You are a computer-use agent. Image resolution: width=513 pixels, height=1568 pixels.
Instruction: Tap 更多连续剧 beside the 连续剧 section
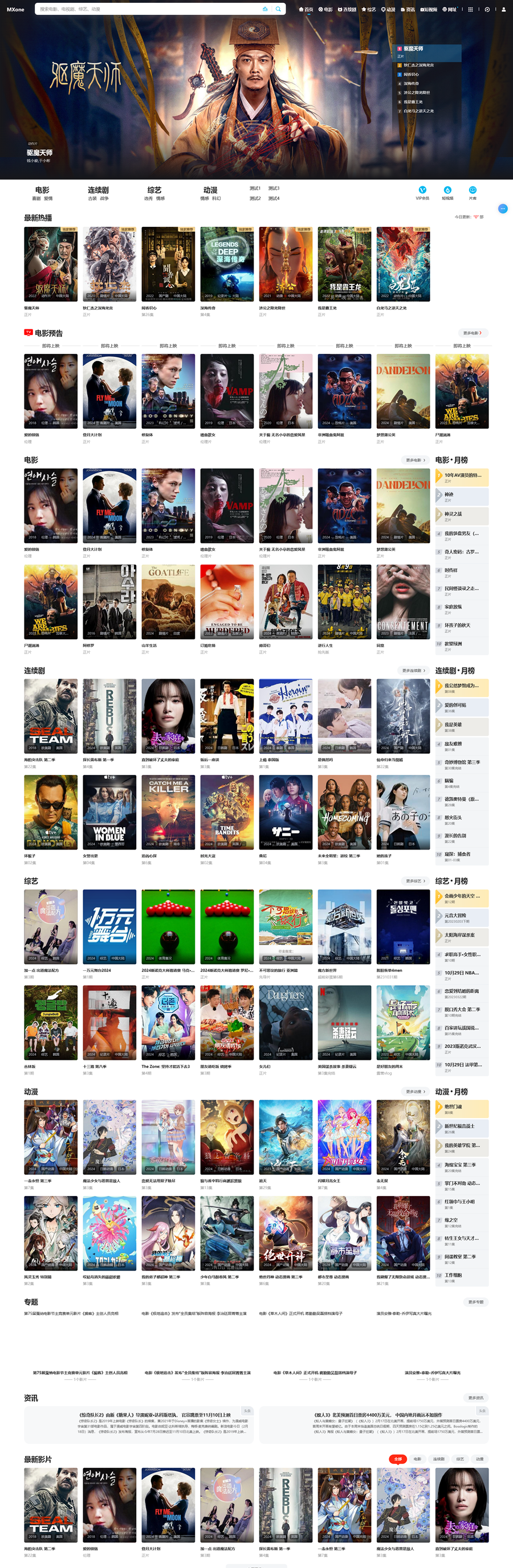coord(414,670)
